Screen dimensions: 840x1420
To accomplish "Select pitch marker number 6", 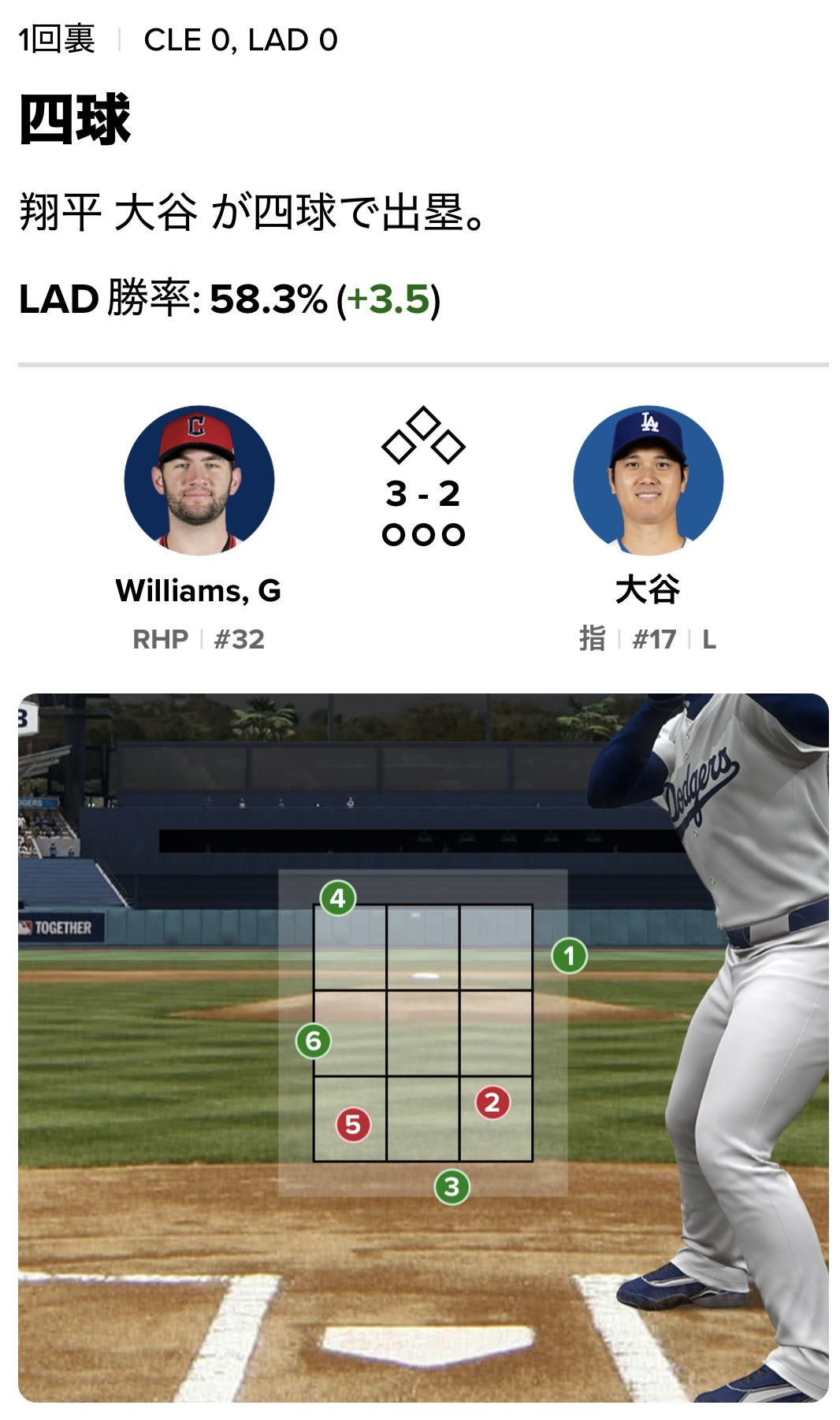I will [313, 1041].
